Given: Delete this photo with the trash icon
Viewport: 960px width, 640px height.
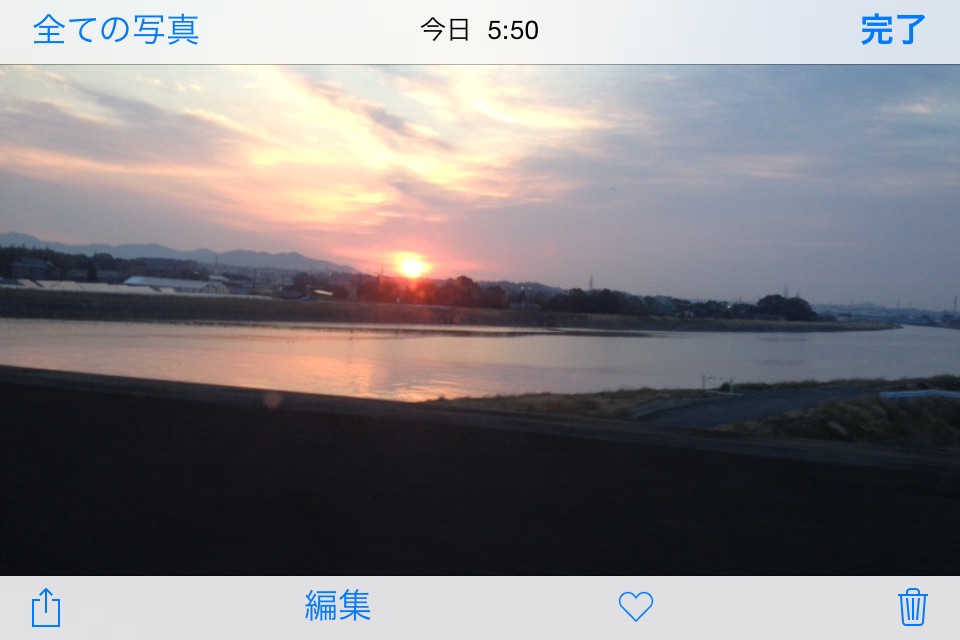Looking at the screenshot, I should click(912, 607).
